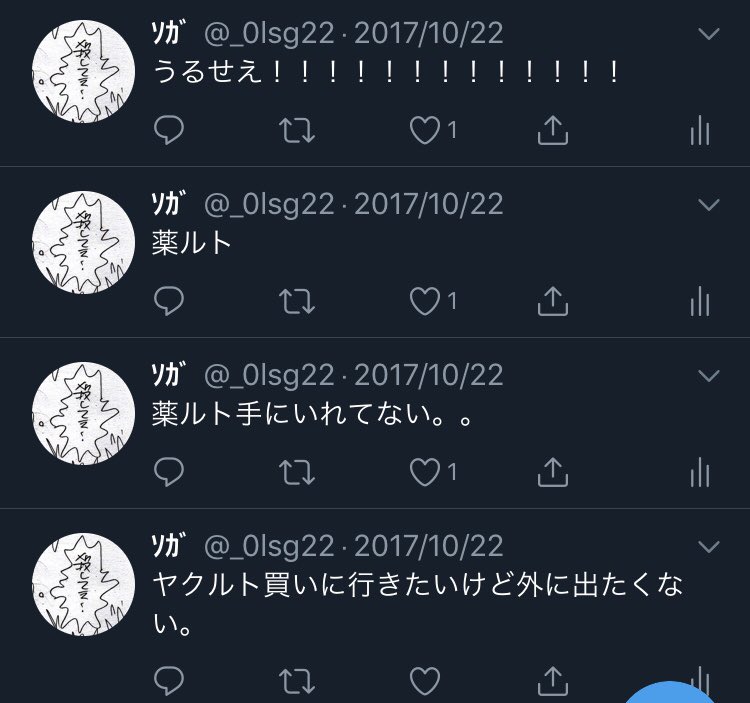Reply to the うるせえ tweet
750x703 pixels.
(169, 130)
